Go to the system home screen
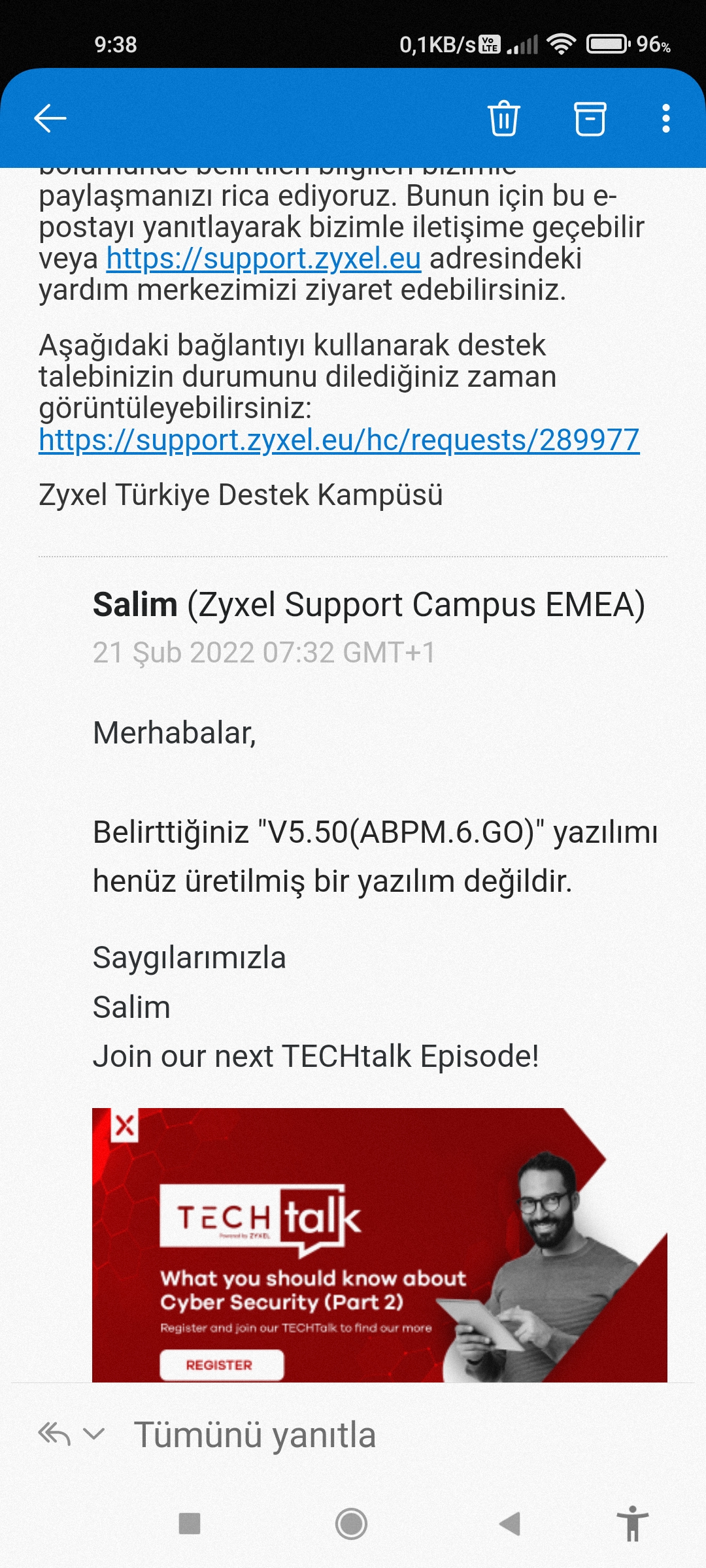This screenshot has width=706, height=1568. (x=351, y=1524)
